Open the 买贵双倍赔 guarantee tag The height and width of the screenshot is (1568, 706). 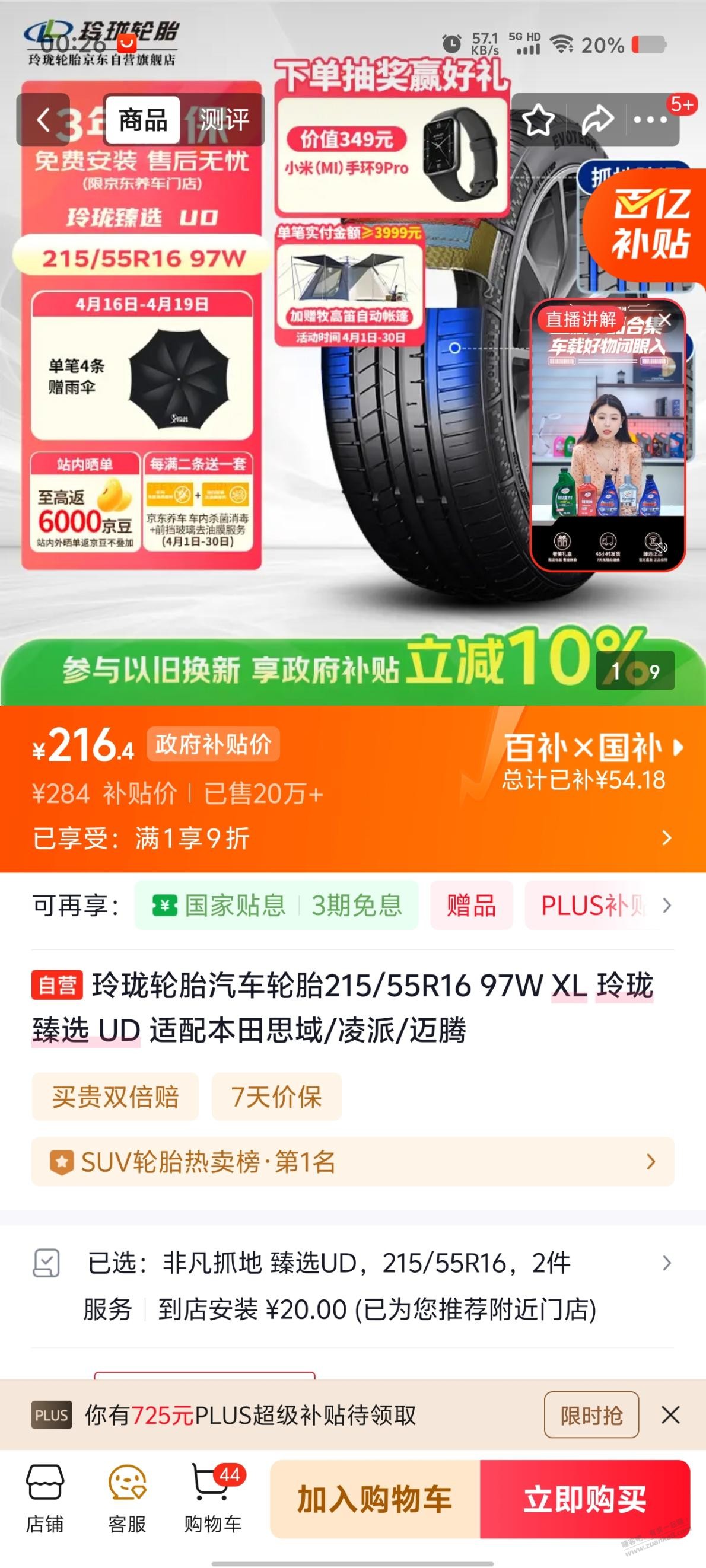click(x=115, y=1097)
